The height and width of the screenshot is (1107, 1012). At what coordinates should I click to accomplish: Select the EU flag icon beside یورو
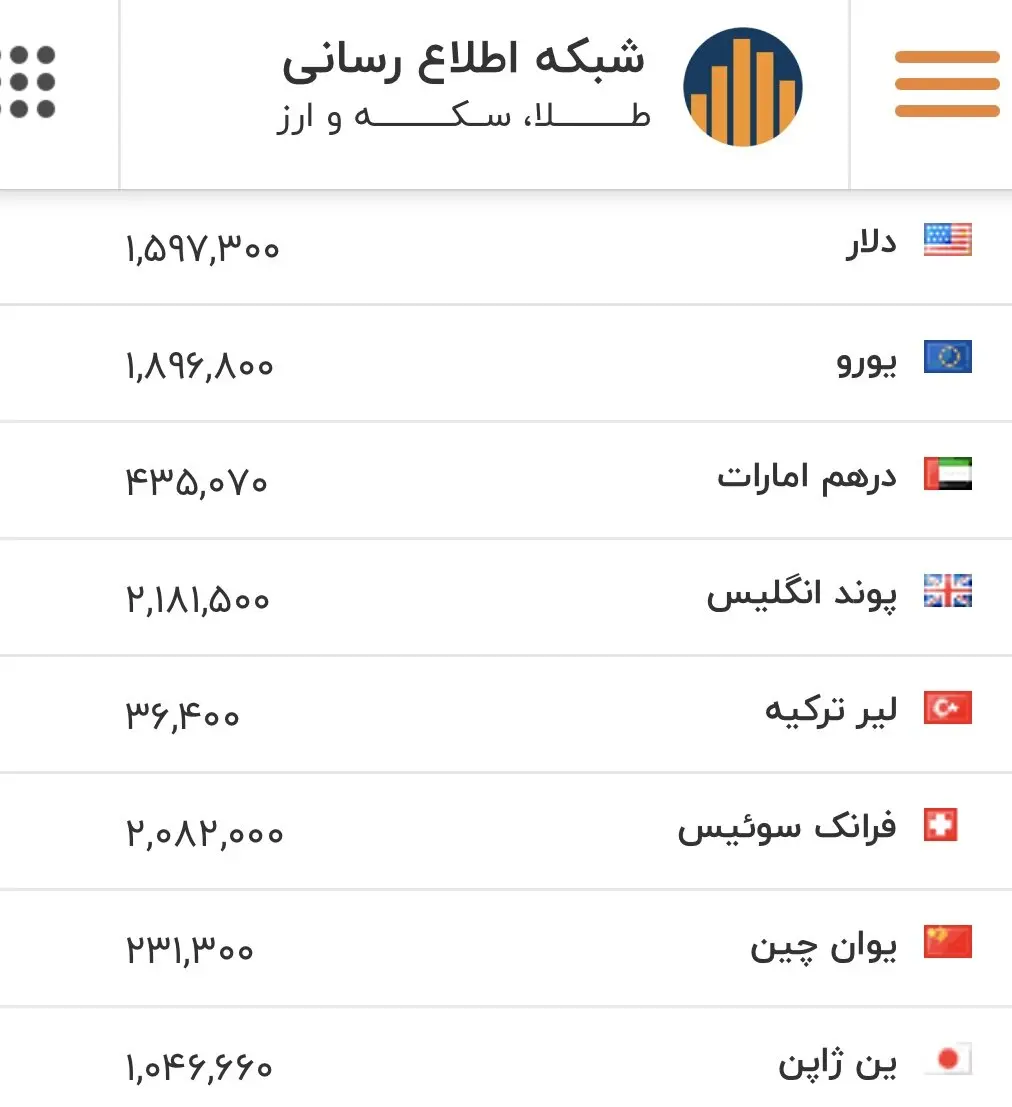946,357
